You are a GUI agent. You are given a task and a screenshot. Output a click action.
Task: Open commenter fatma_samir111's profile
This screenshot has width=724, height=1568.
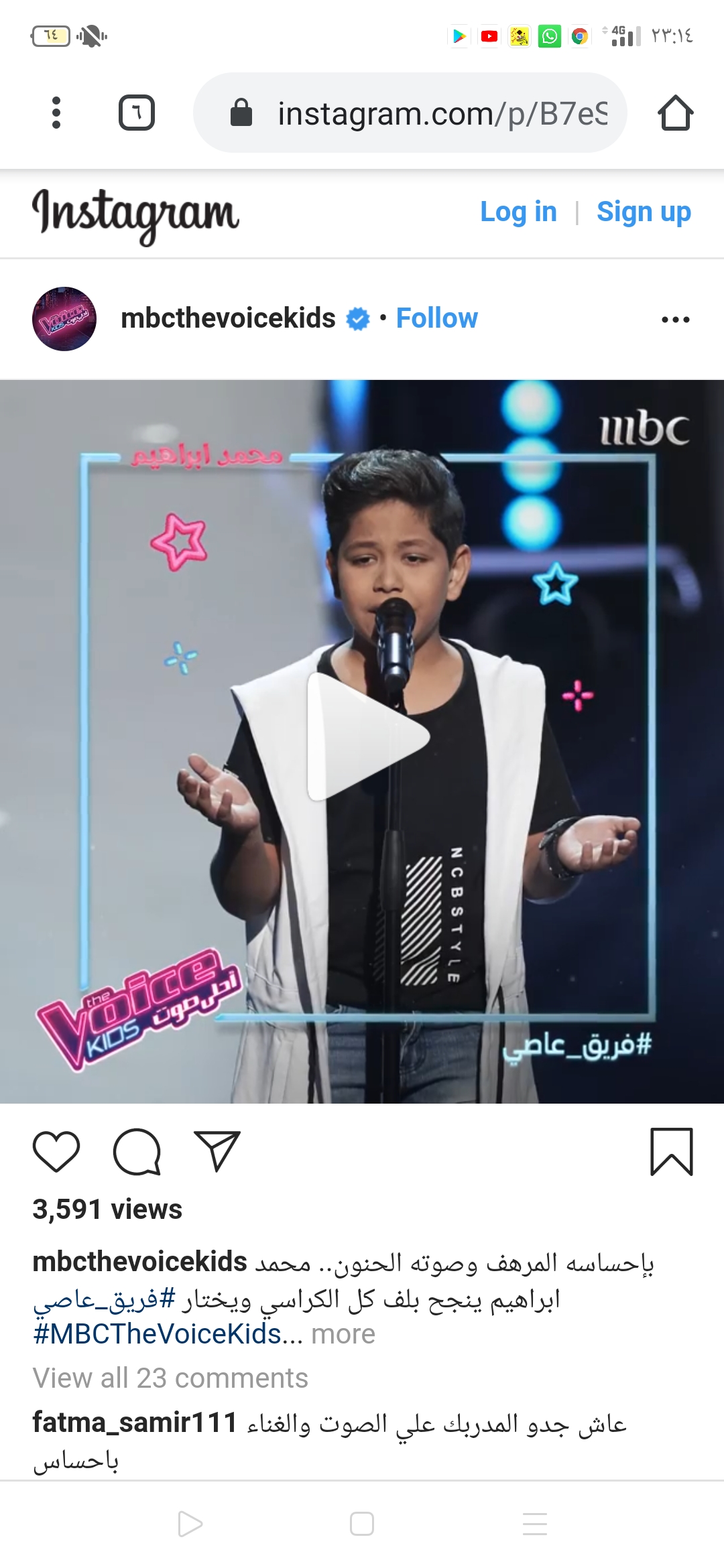[135, 1423]
